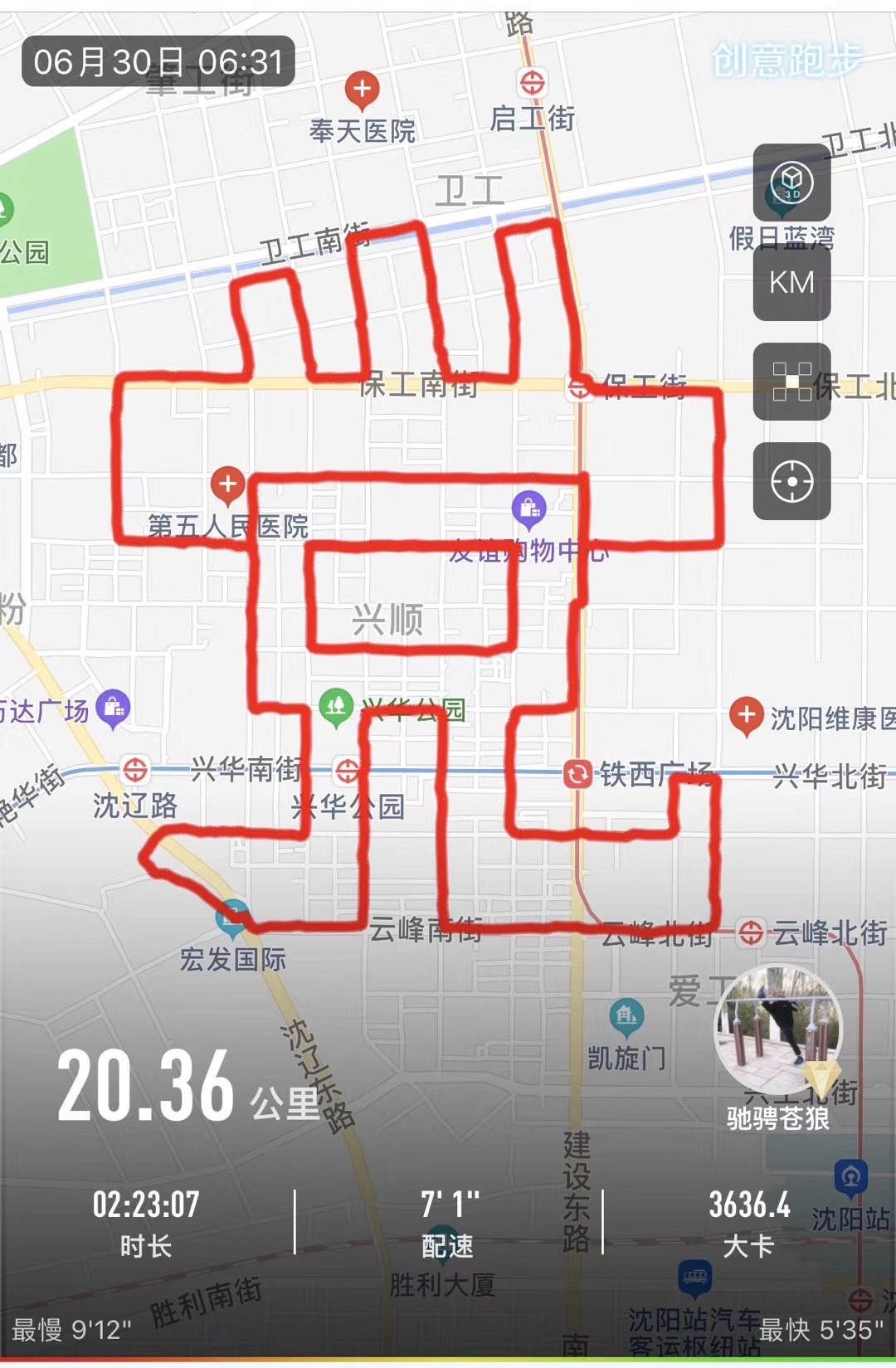896x1368 pixels.
Task: Recenter the map on the route
Action: point(791,481)
